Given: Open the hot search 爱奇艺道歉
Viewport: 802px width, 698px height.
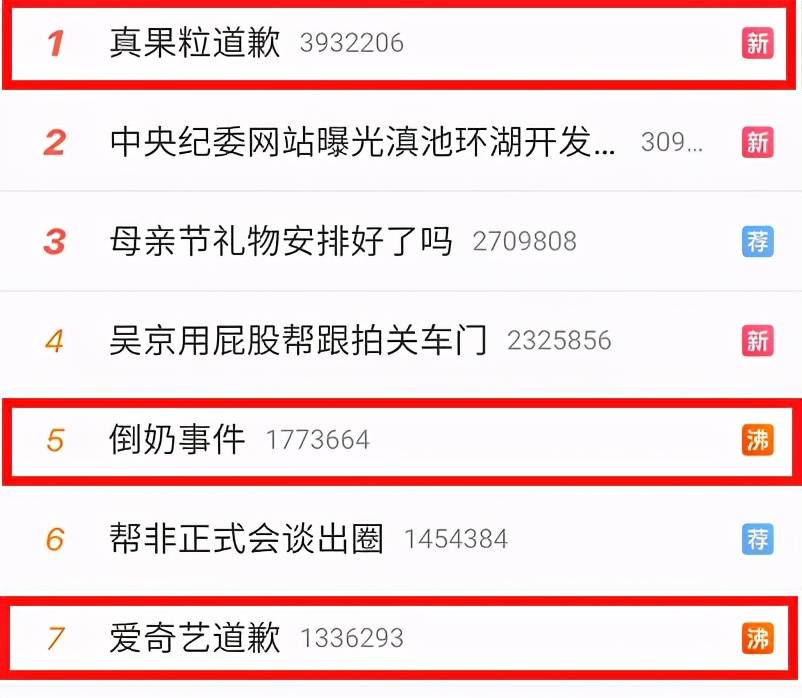Looking at the screenshot, I should coord(195,637).
